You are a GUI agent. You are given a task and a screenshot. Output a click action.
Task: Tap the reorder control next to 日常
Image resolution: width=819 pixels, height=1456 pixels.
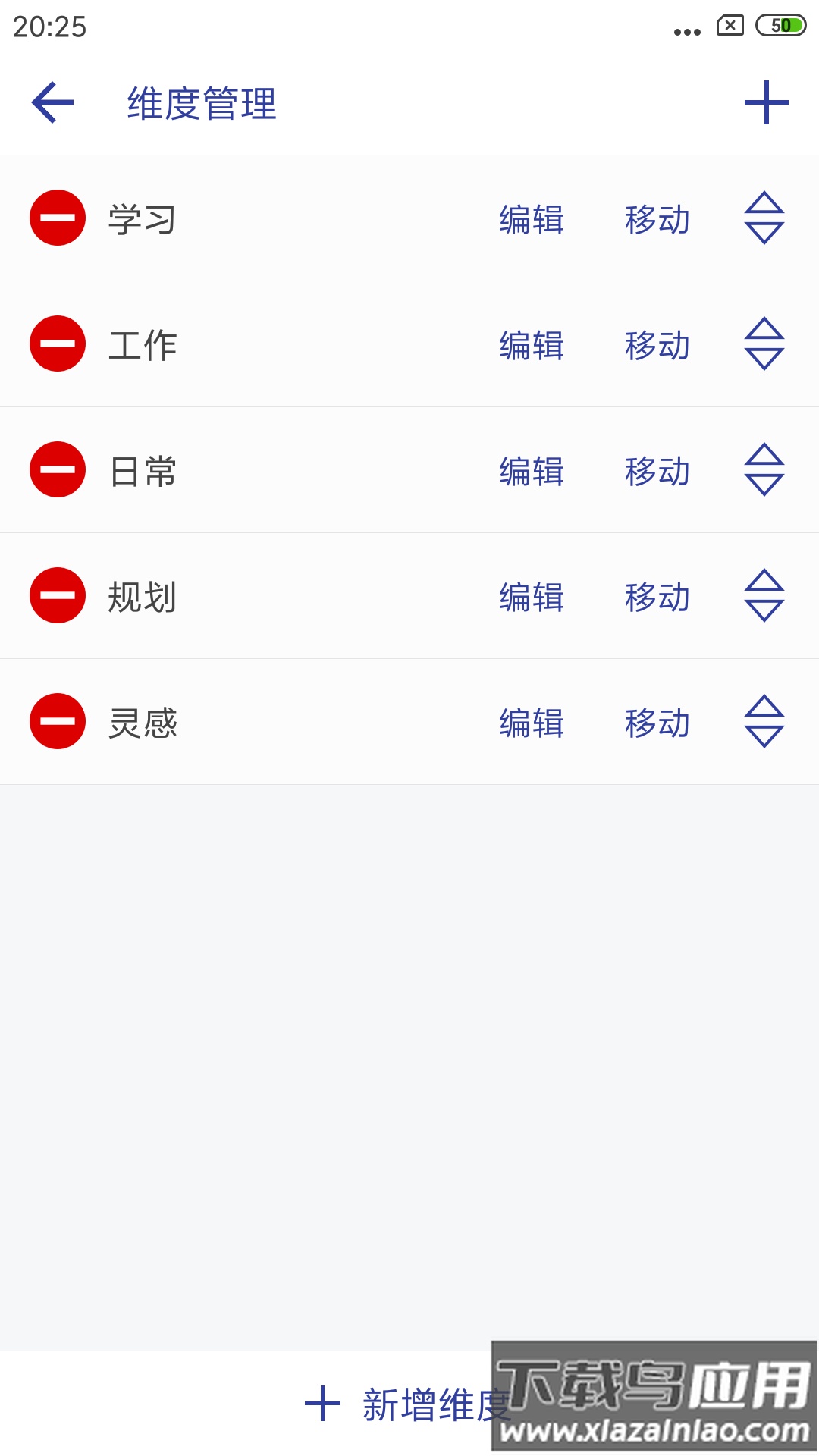pyautogui.click(x=763, y=471)
